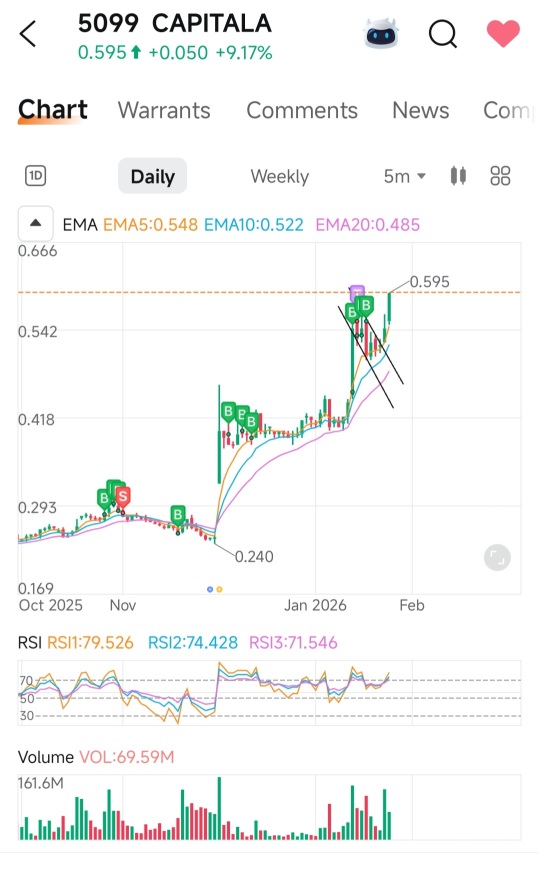Switch chart to Weekly timeframe

click(x=279, y=176)
